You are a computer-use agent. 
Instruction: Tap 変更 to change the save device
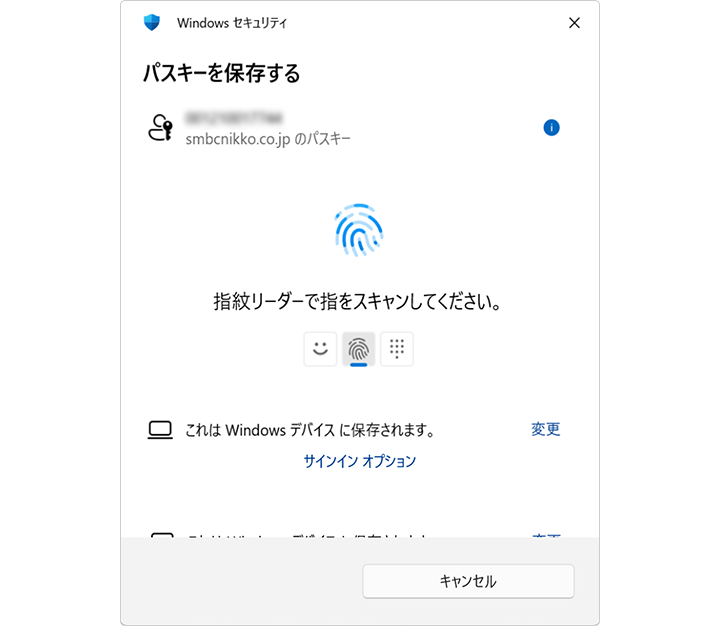(x=545, y=429)
